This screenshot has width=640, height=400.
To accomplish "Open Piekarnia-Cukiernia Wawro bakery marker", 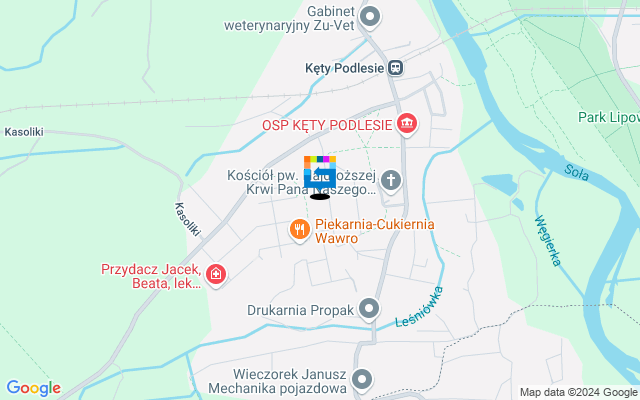I will point(299,231).
